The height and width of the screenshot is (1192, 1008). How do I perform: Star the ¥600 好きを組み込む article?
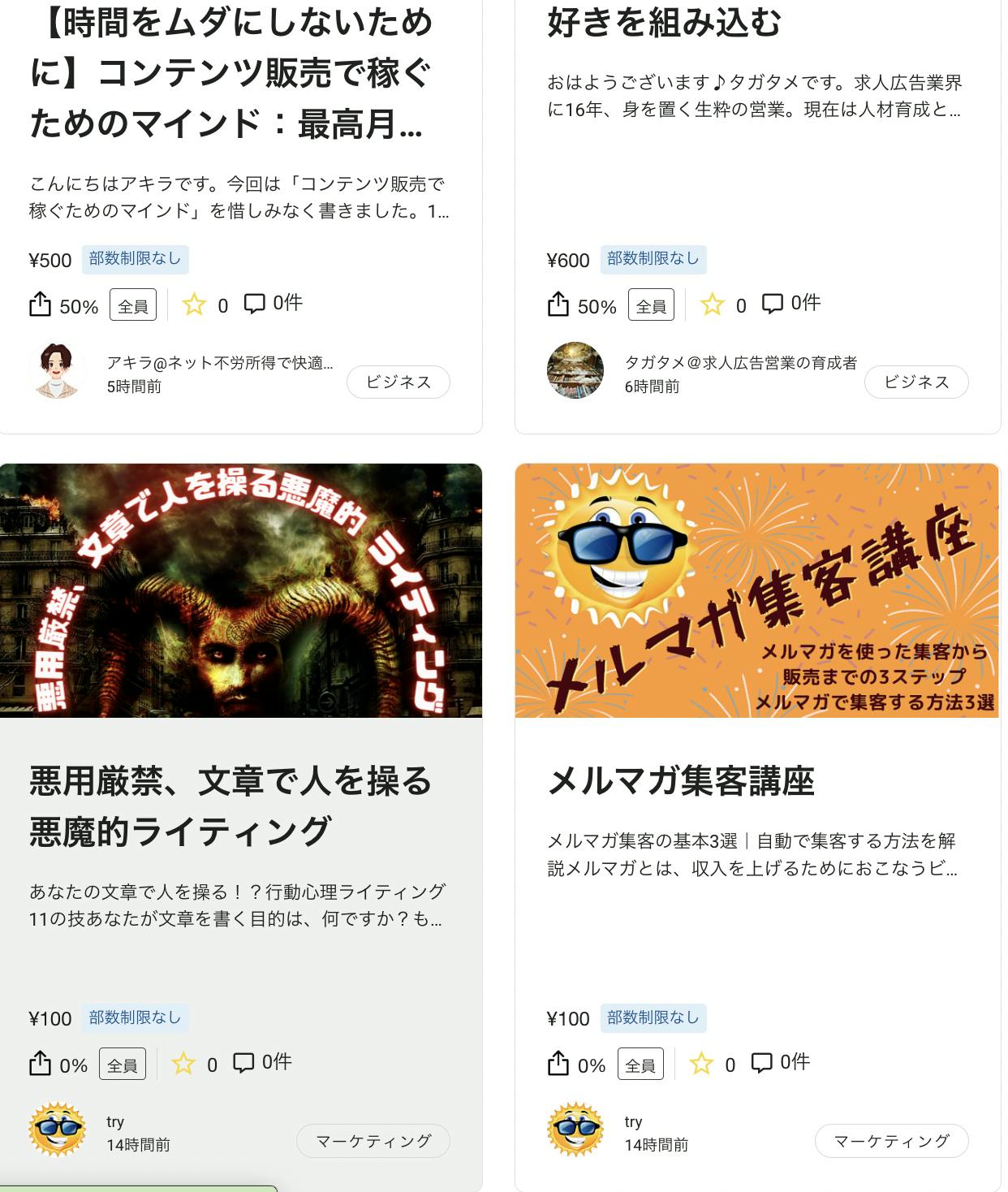tap(712, 305)
